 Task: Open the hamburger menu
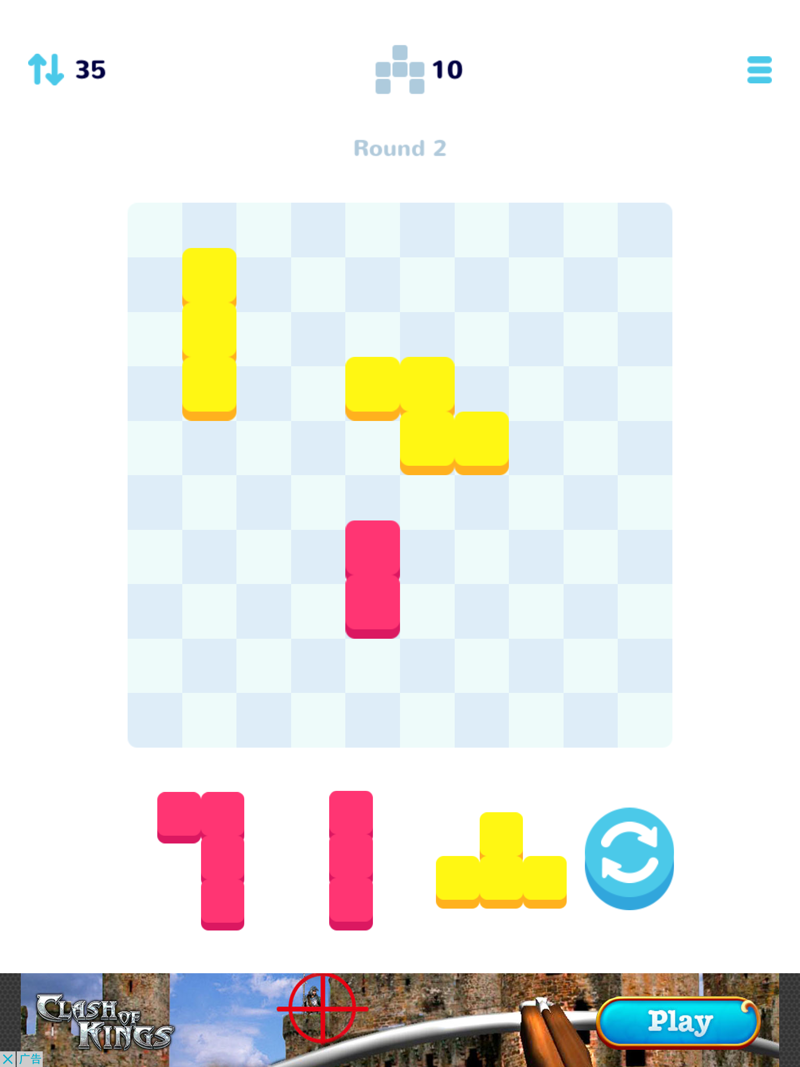[x=759, y=70]
